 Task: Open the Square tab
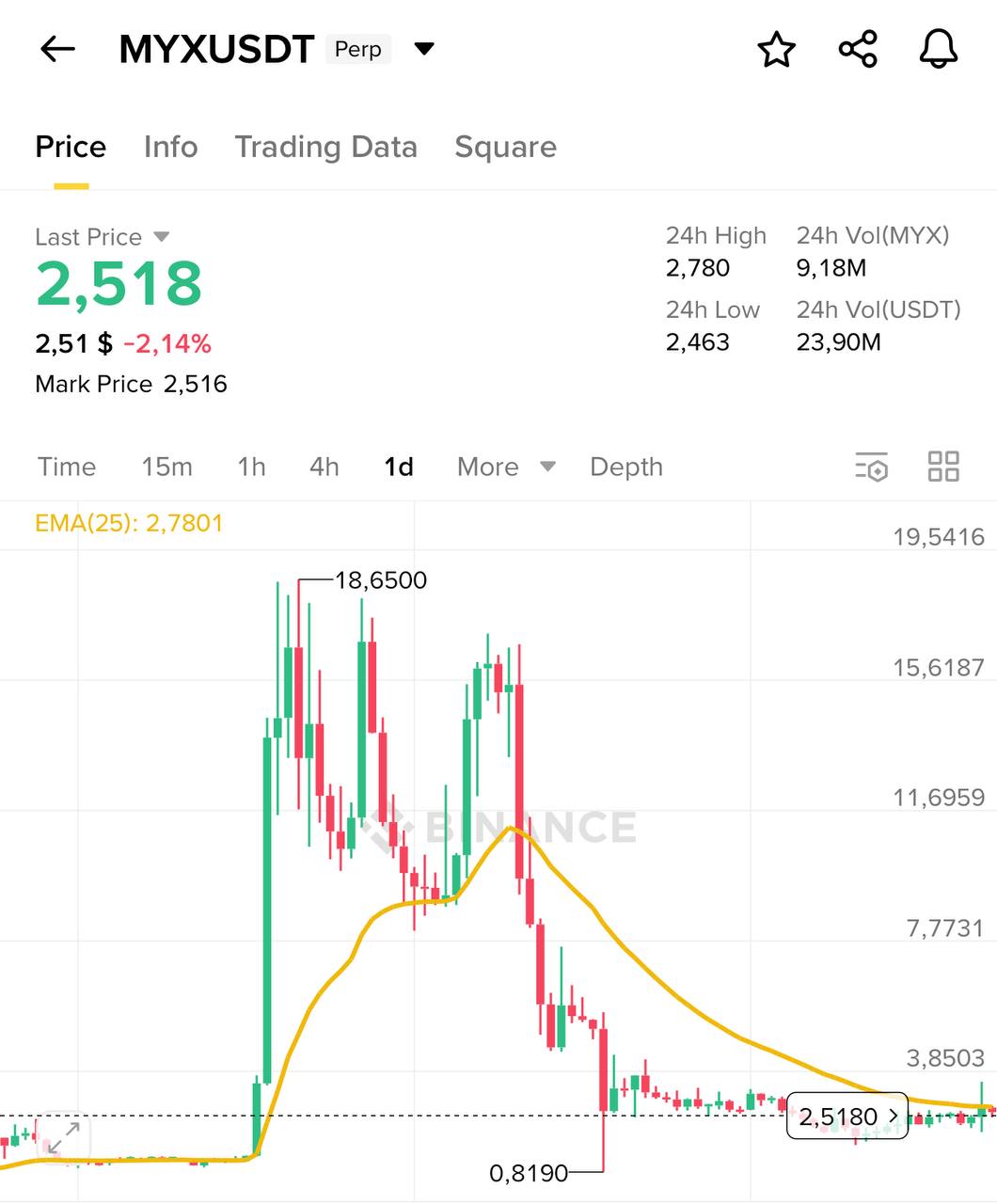tap(505, 147)
